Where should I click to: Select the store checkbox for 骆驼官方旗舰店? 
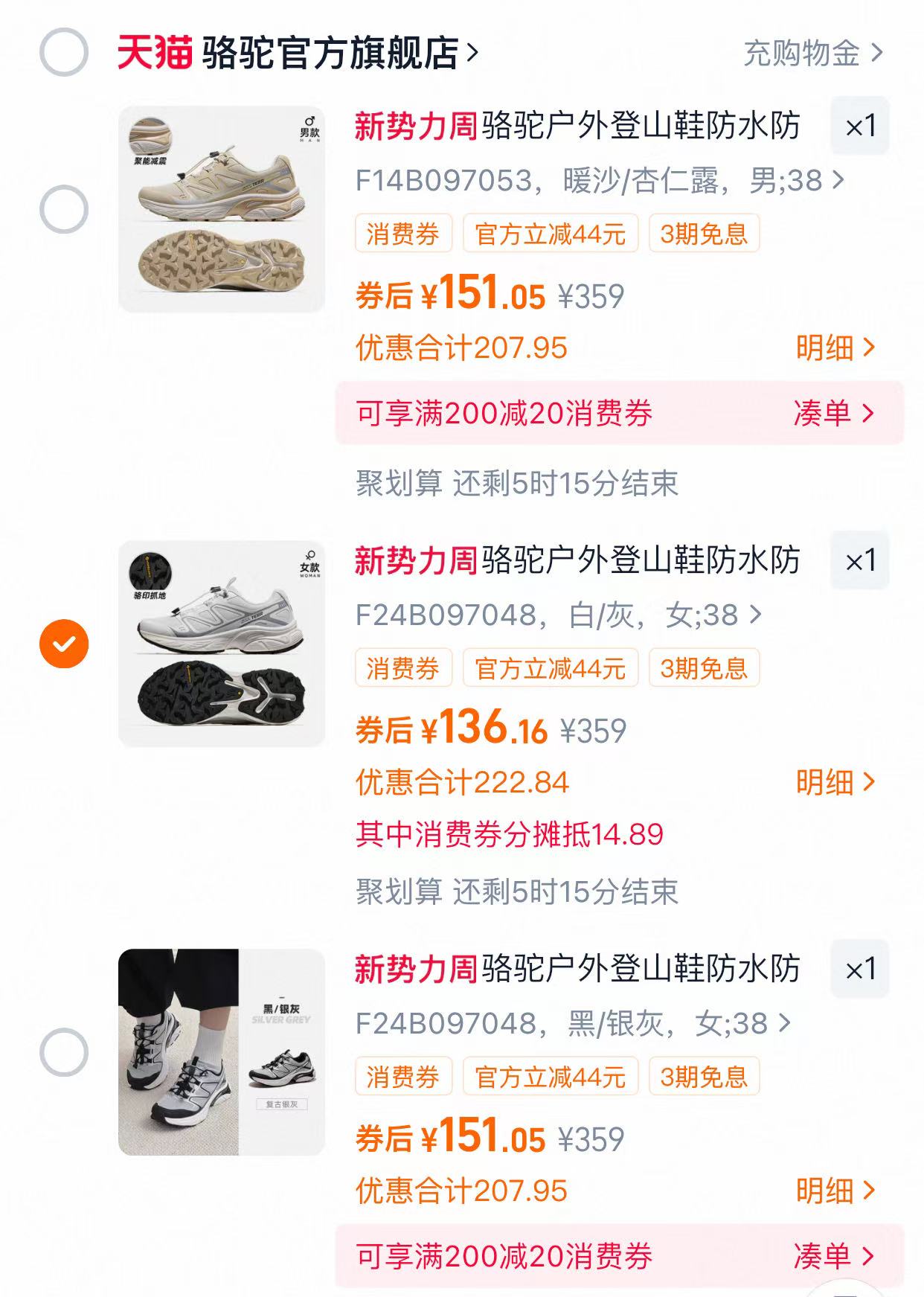point(64,51)
